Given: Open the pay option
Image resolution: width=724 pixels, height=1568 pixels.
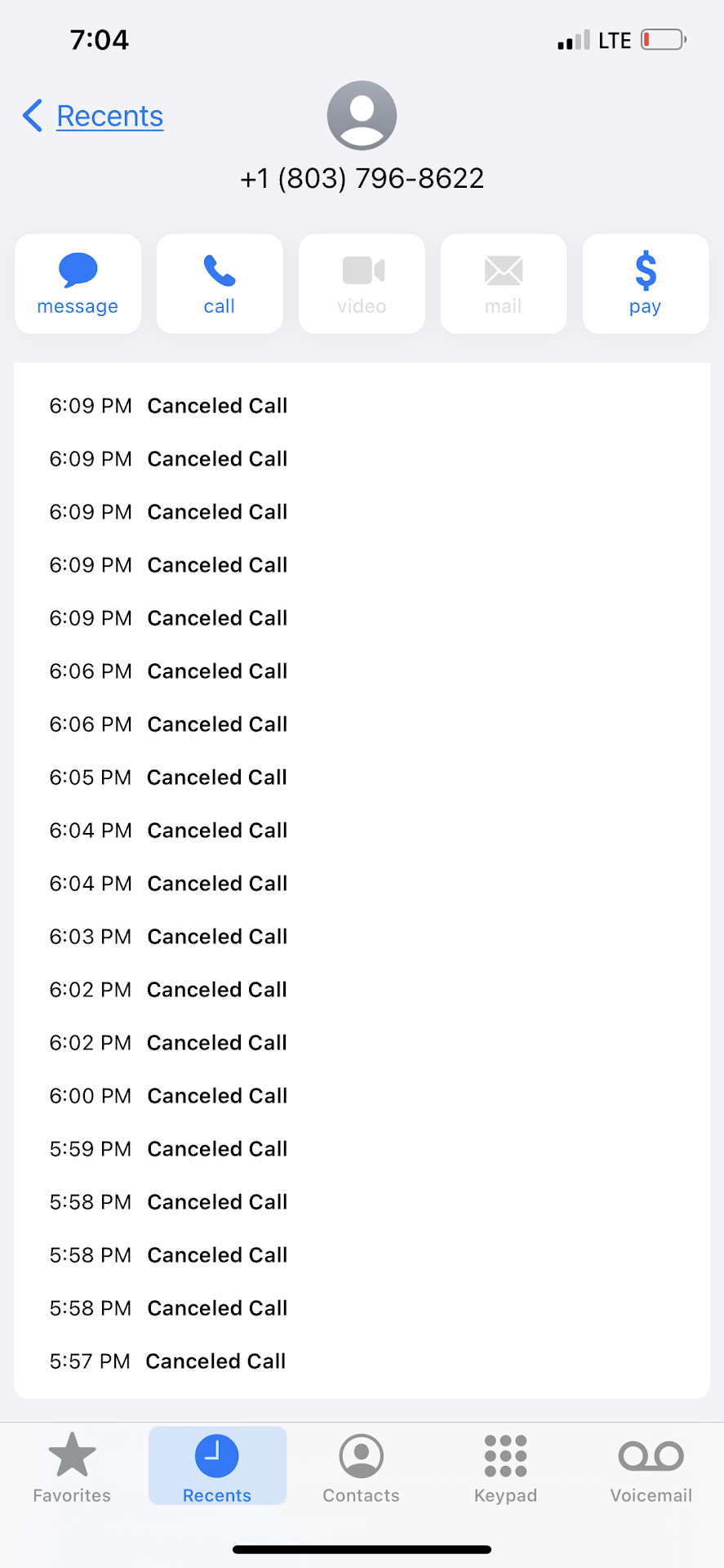Looking at the screenshot, I should coord(645,283).
